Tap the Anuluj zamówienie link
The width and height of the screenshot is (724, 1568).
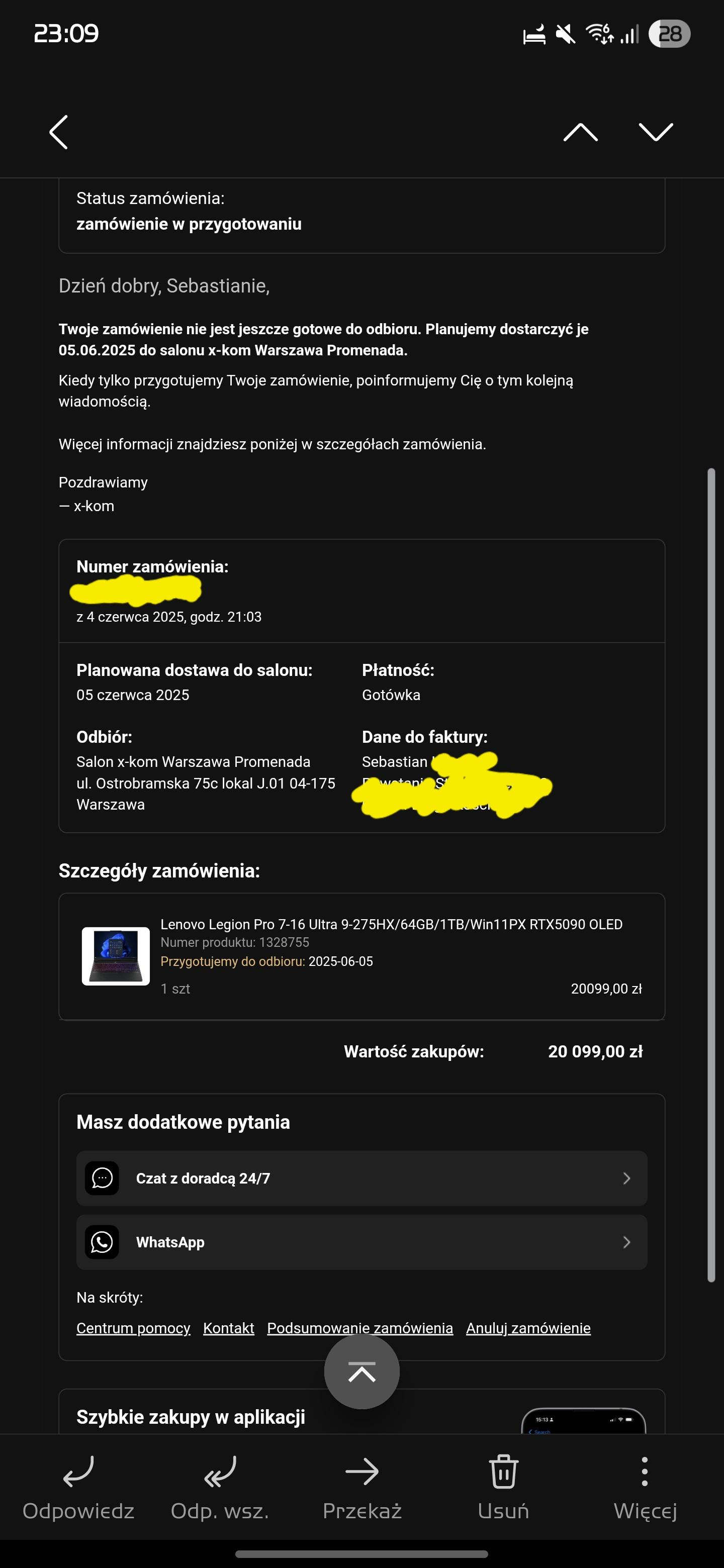[528, 1328]
